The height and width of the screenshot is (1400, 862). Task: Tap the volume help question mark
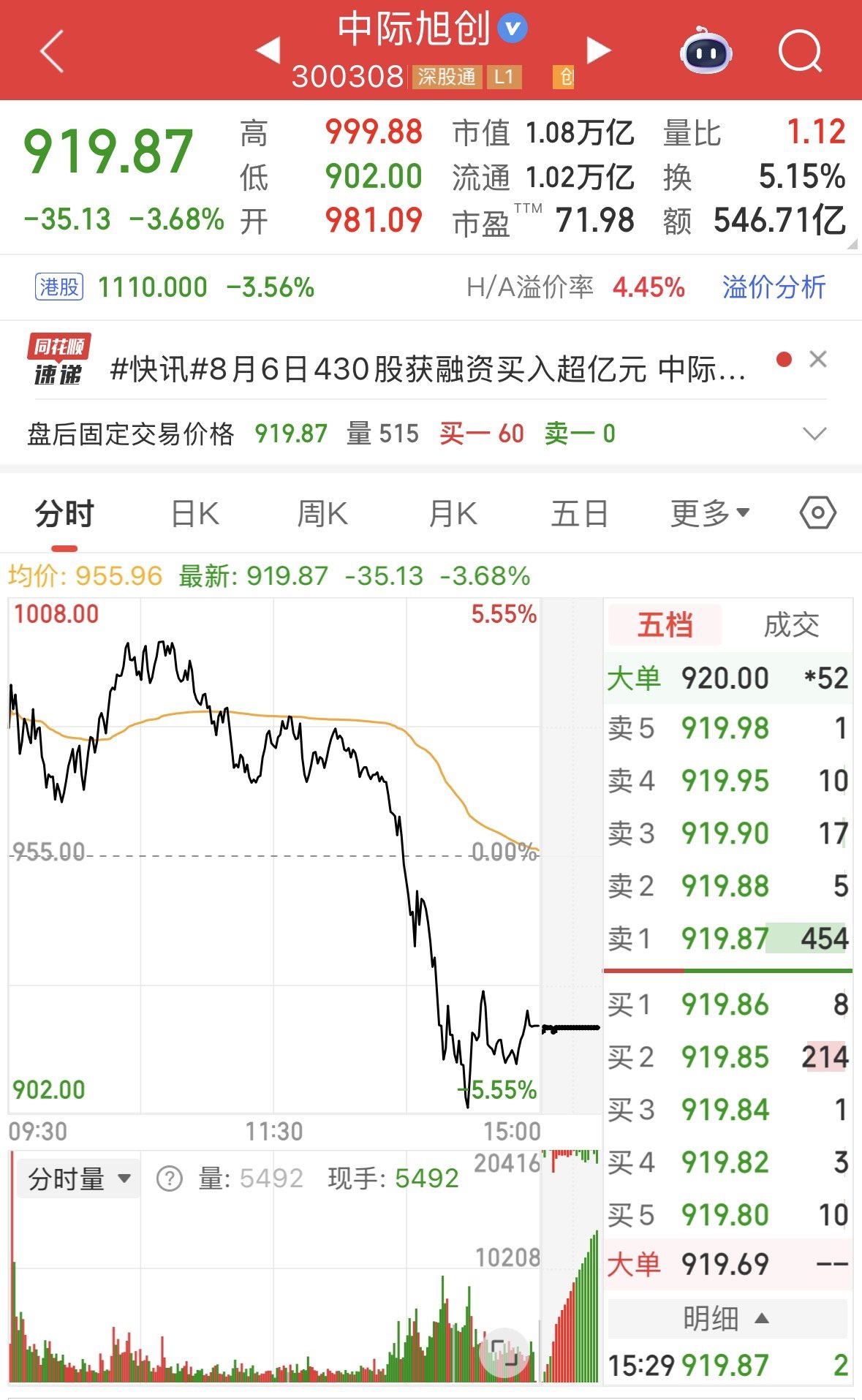[x=170, y=1178]
